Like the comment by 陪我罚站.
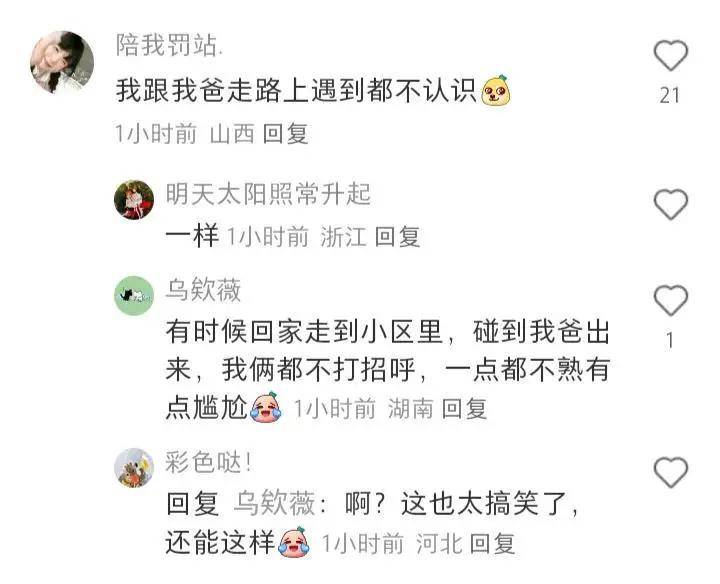The width and height of the screenshot is (720, 584). (x=670, y=56)
